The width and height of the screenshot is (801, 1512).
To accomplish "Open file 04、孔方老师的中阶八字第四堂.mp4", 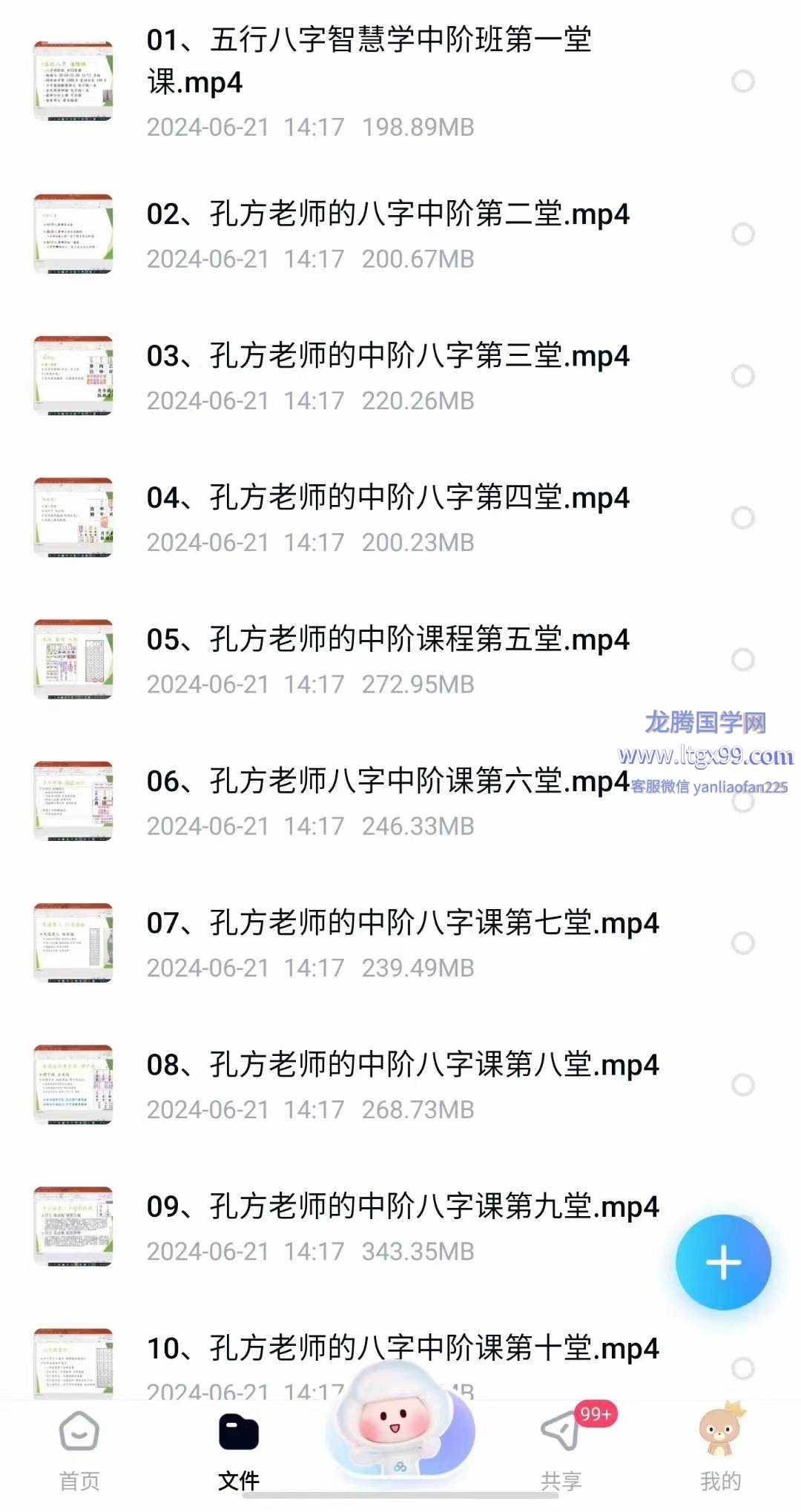I will pos(388,498).
